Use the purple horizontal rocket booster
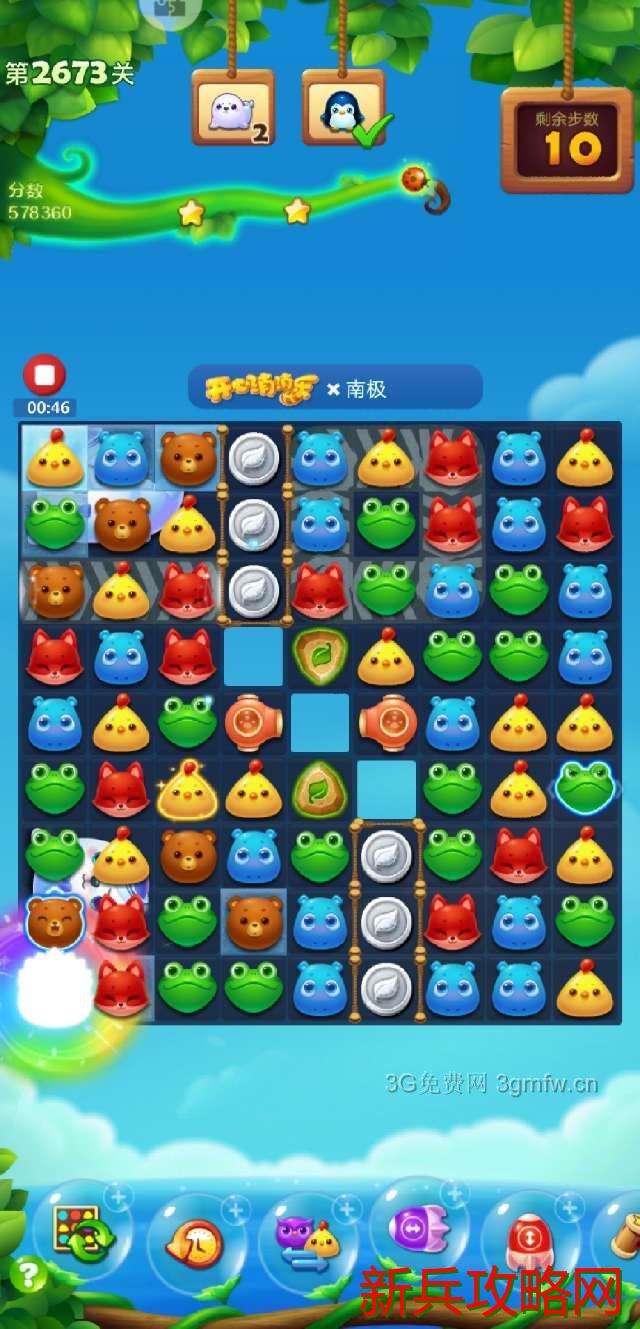 click(x=418, y=1228)
